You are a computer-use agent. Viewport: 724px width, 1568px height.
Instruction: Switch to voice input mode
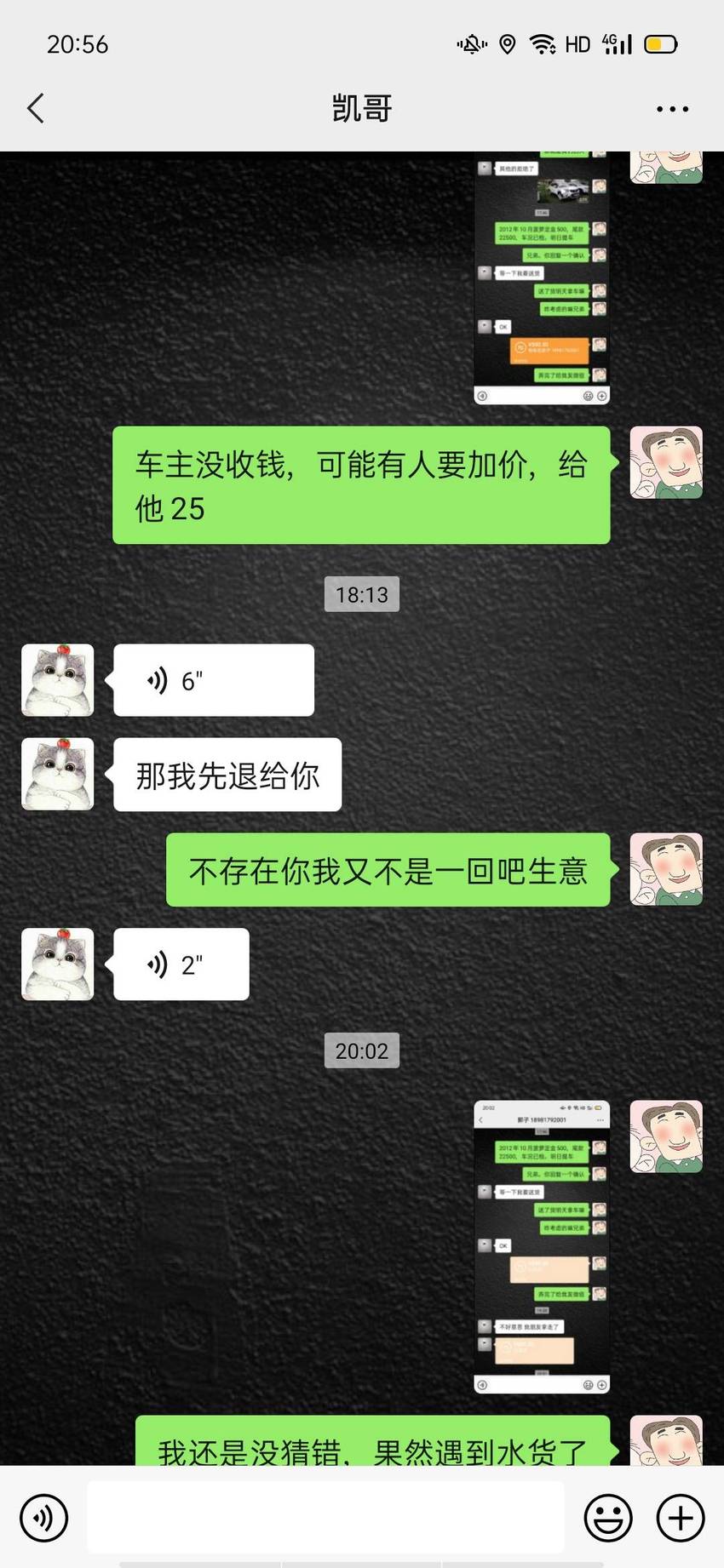tap(43, 1517)
